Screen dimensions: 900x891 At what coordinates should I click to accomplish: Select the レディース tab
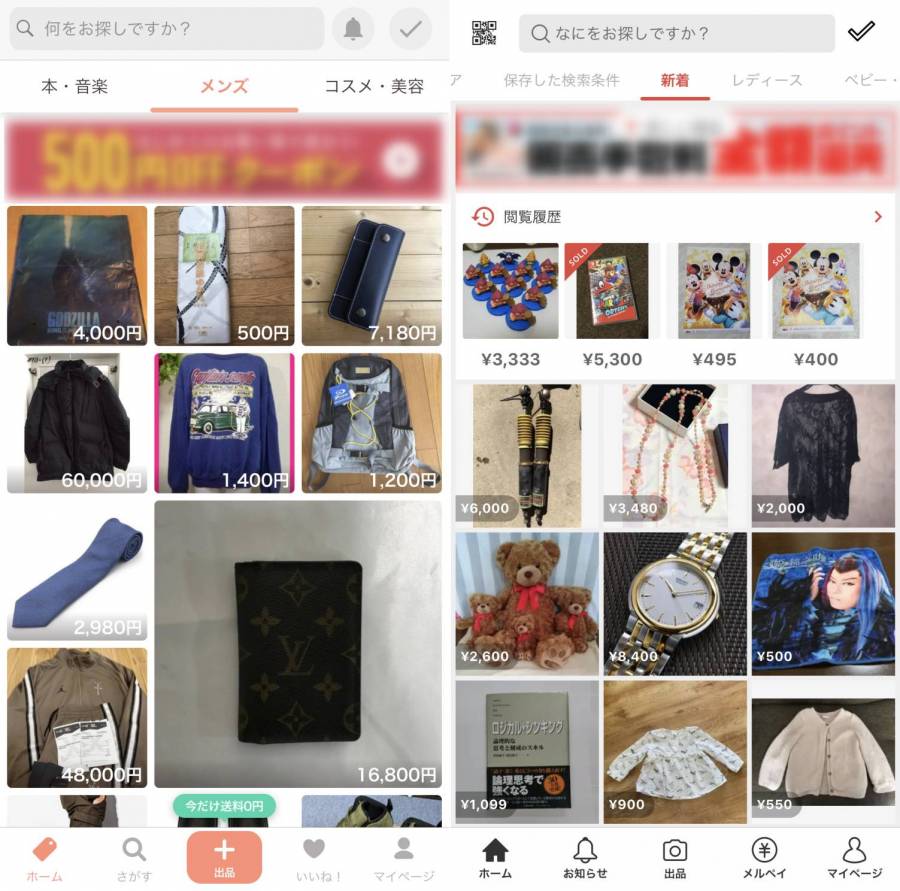pos(766,80)
